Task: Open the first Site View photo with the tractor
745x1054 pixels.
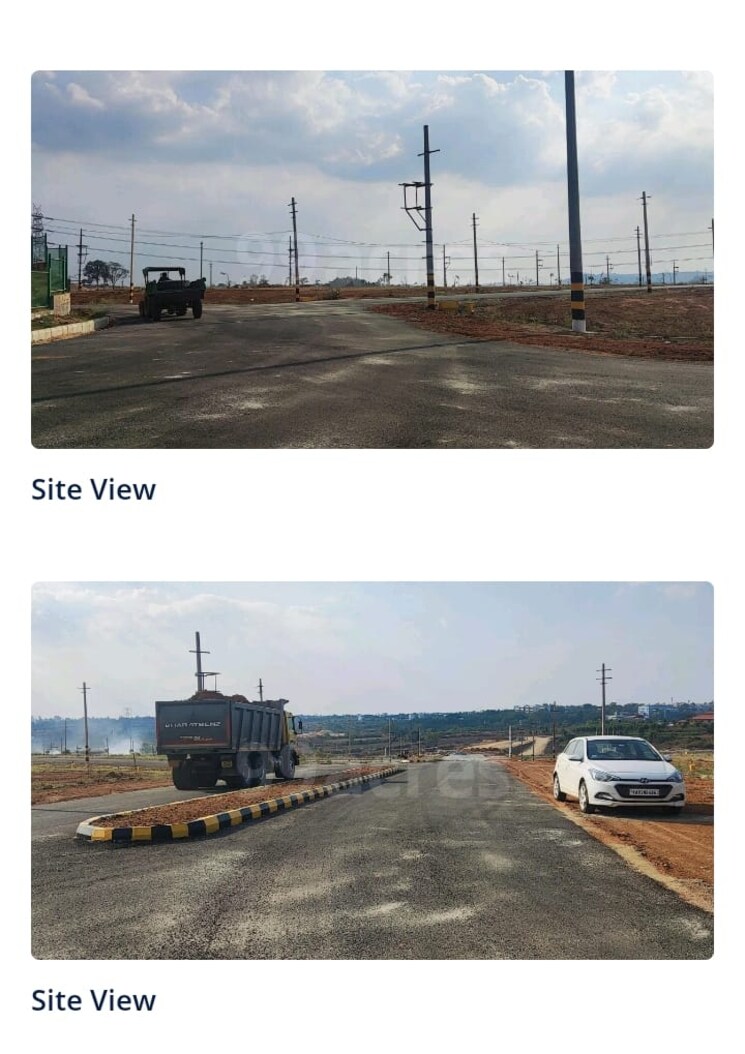Action: coord(372,259)
